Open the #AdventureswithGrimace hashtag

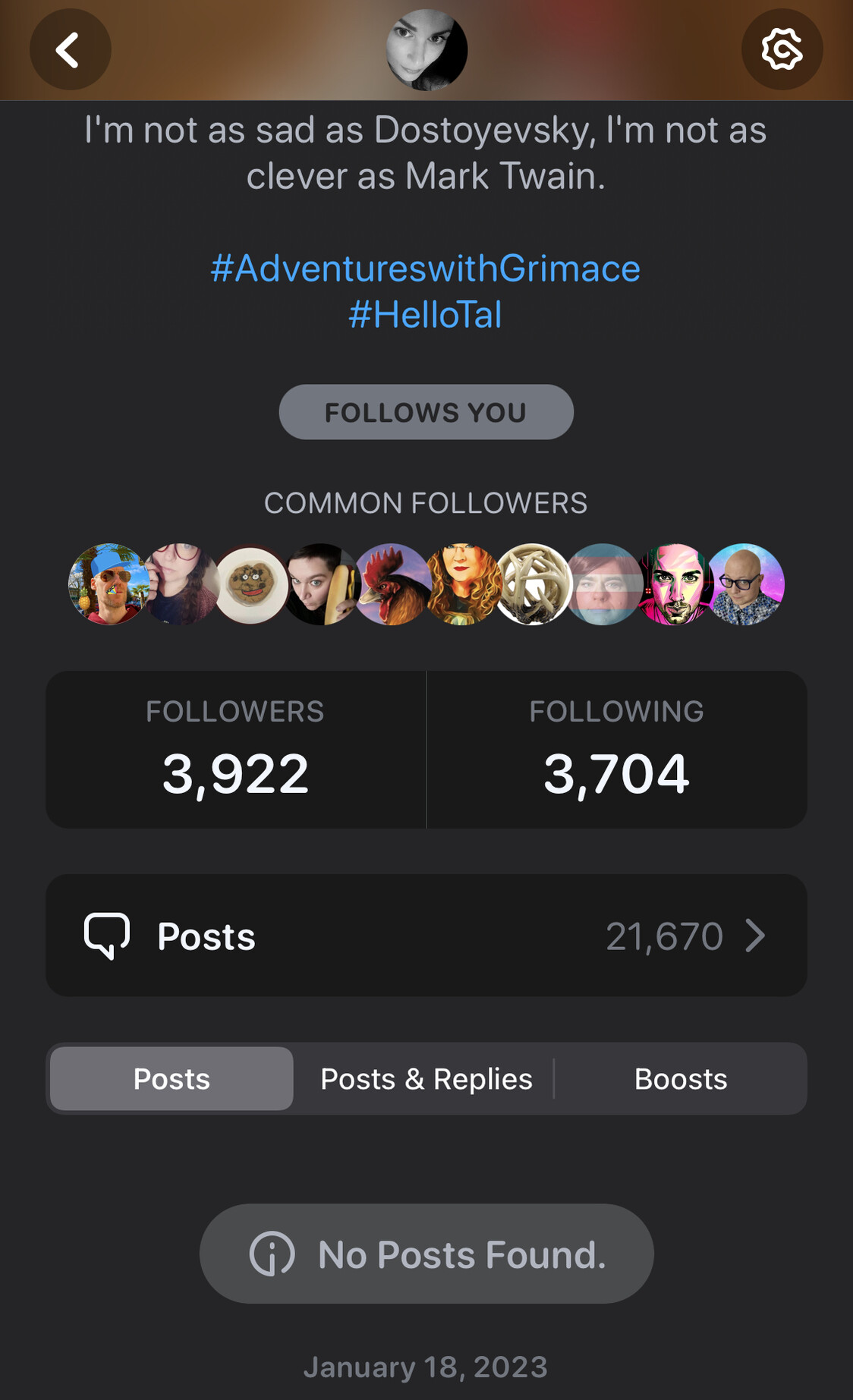(425, 269)
